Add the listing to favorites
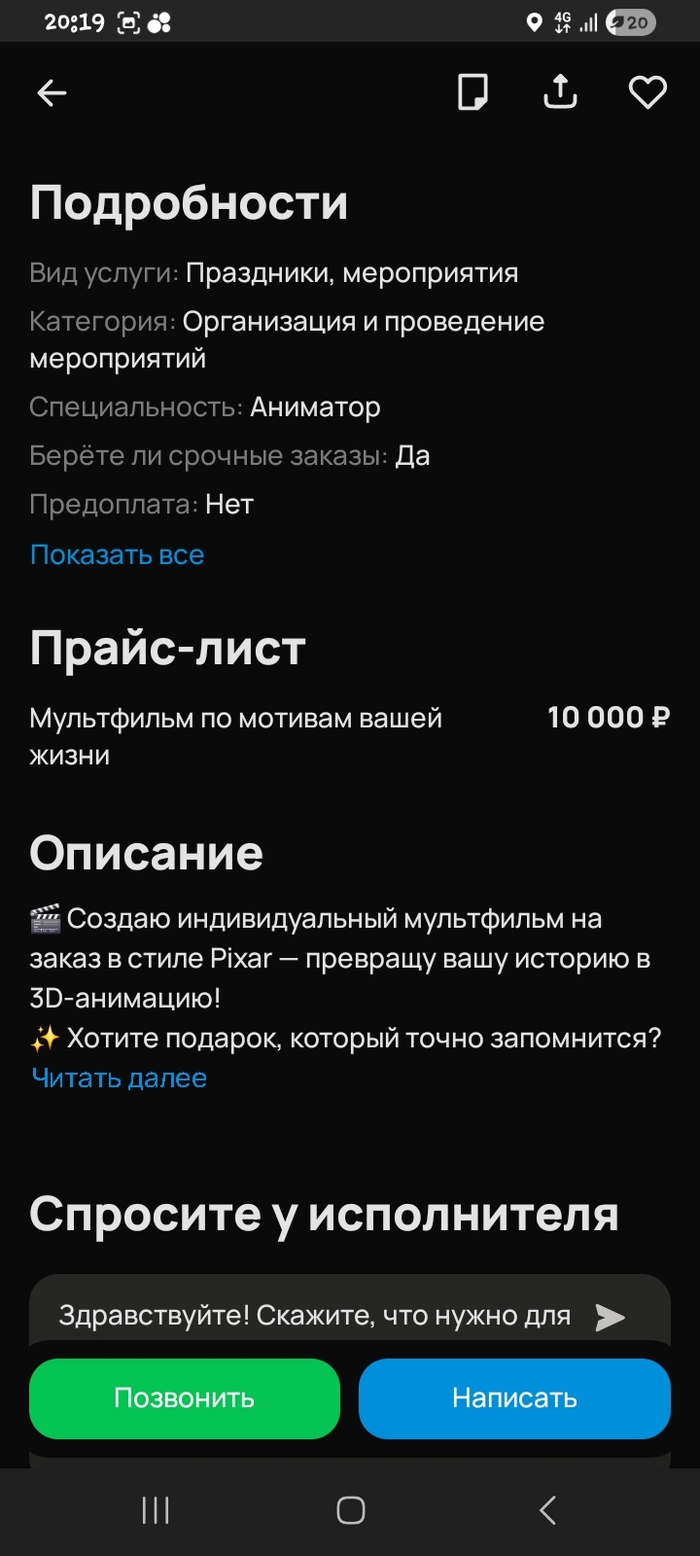Viewport: 700px width, 1556px height. point(647,93)
